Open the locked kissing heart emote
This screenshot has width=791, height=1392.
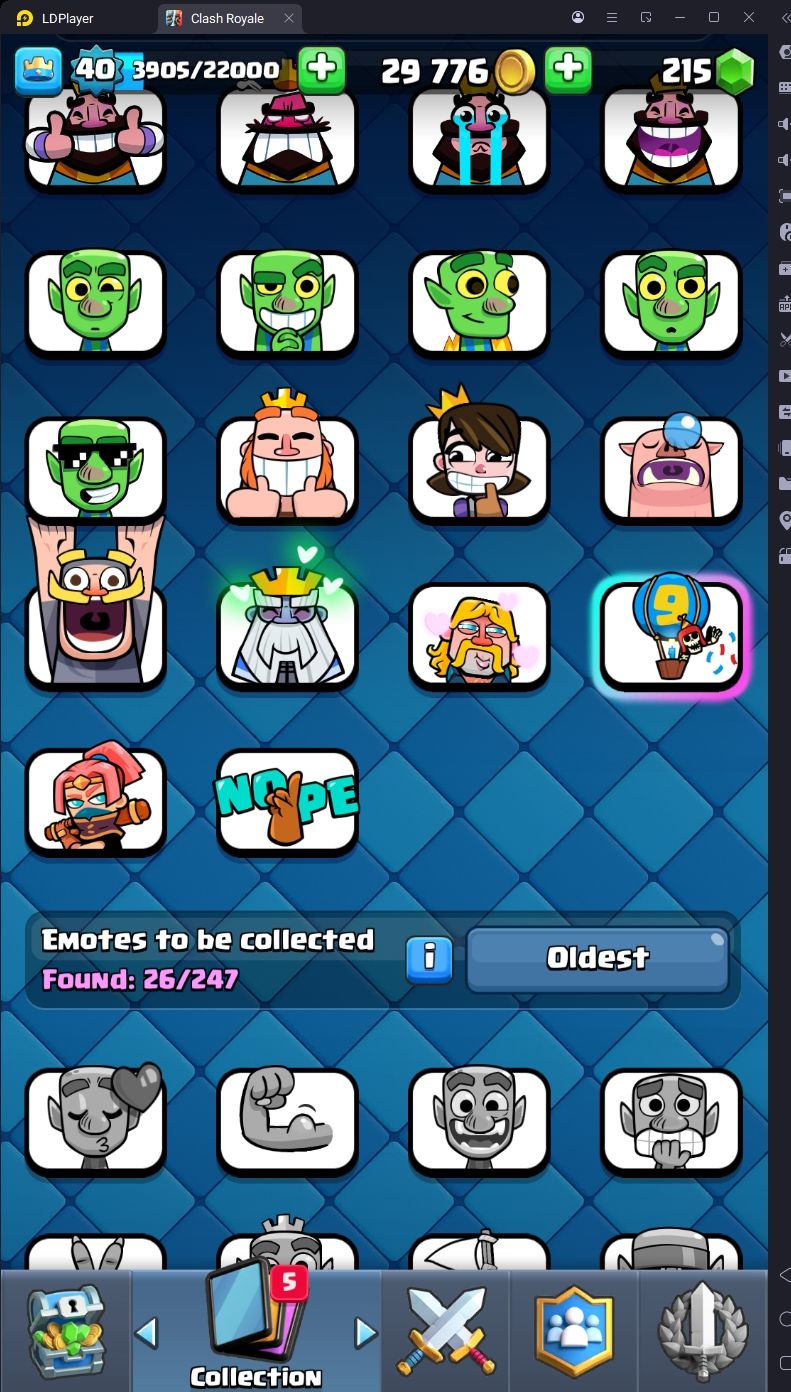95,1120
